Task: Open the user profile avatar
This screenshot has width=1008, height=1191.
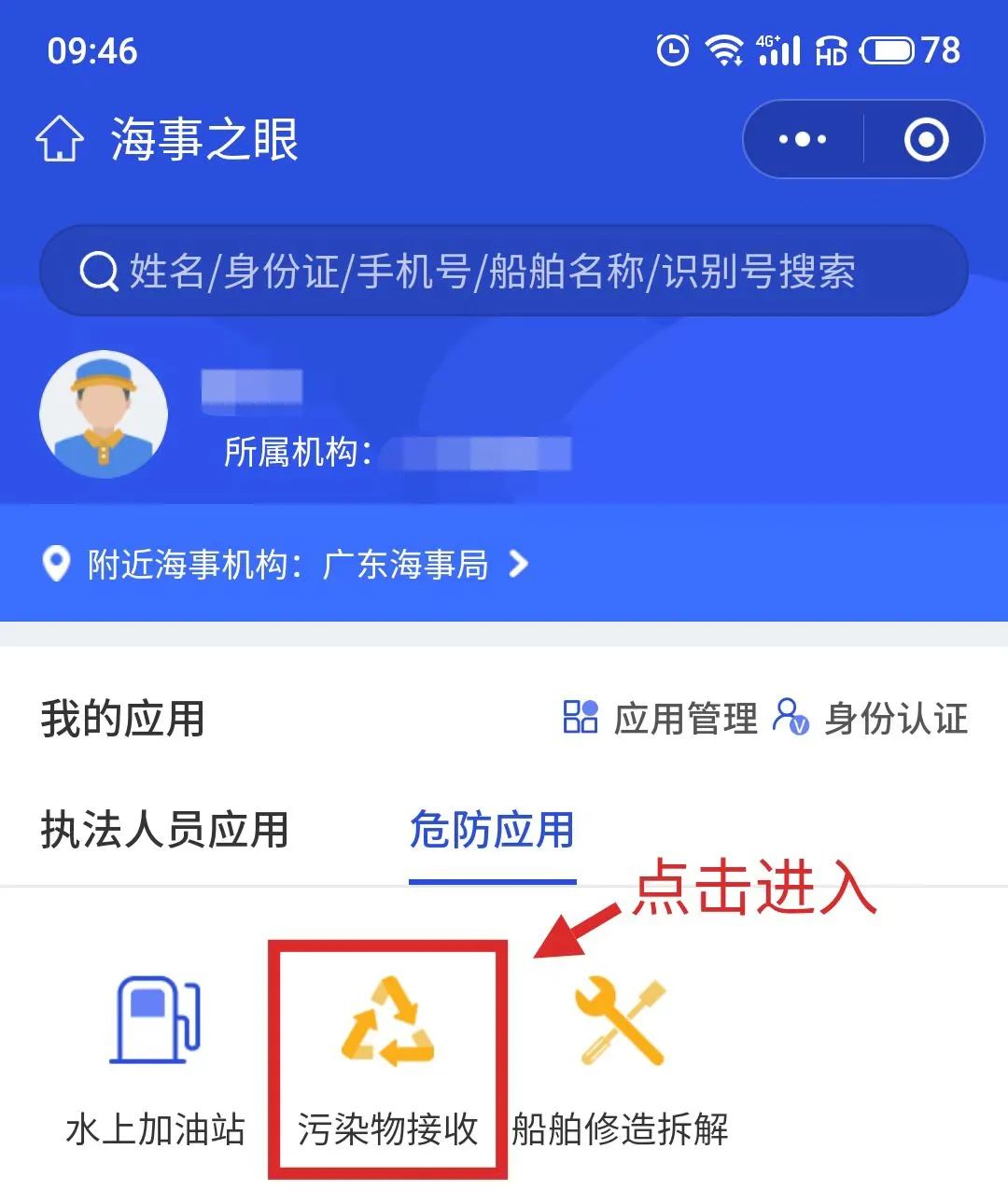Action: (x=104, y=414)
